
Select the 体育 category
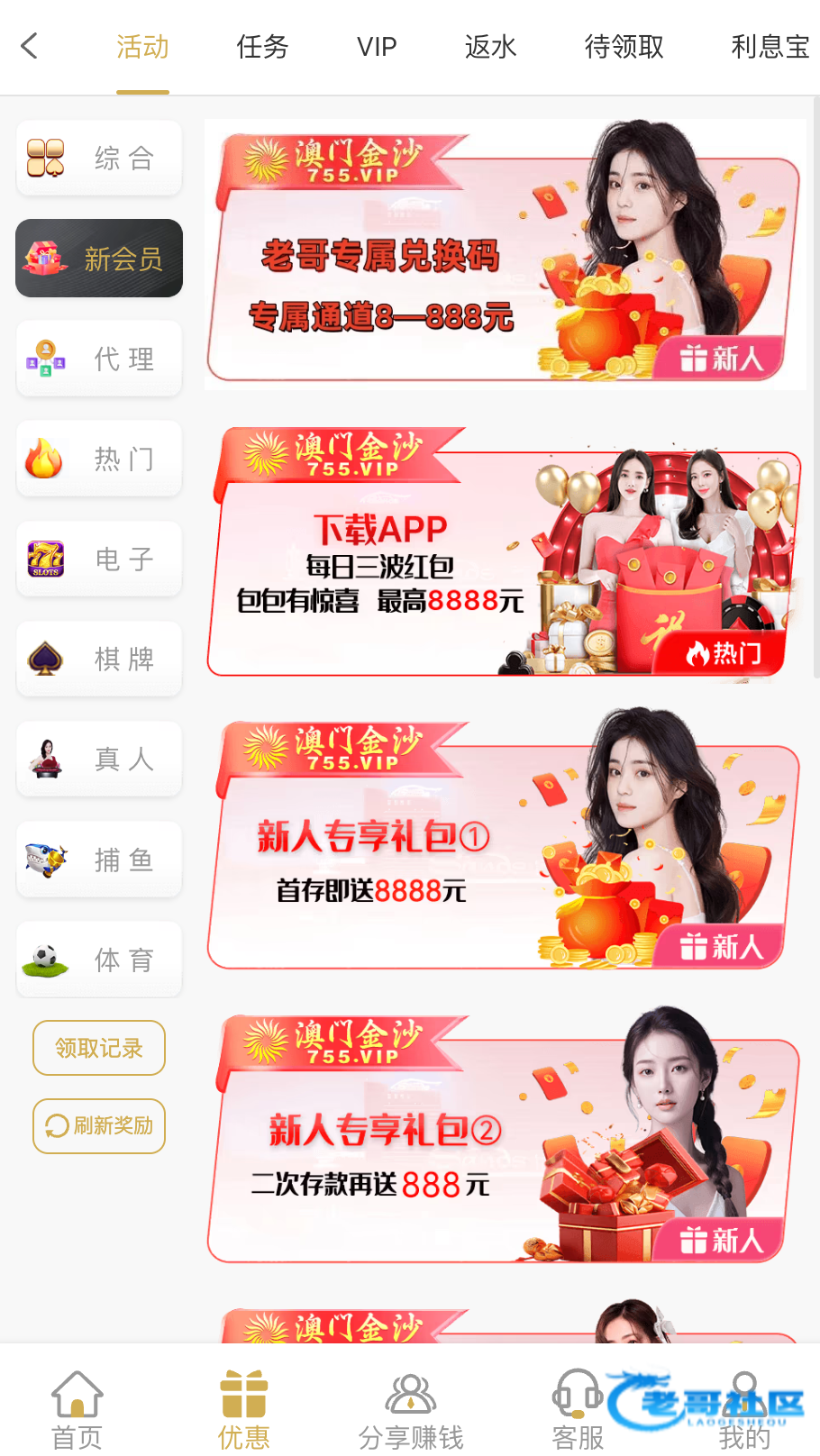99,960
